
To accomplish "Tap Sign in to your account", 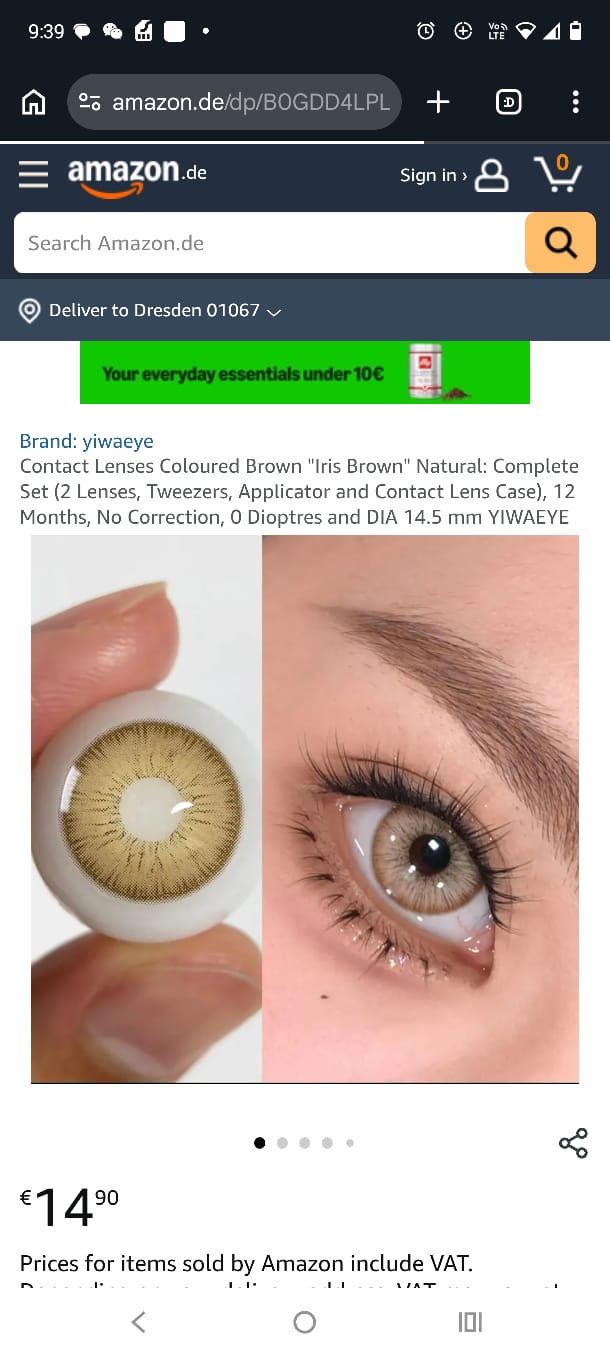I will pyautogui.click(x=453, y=175).
